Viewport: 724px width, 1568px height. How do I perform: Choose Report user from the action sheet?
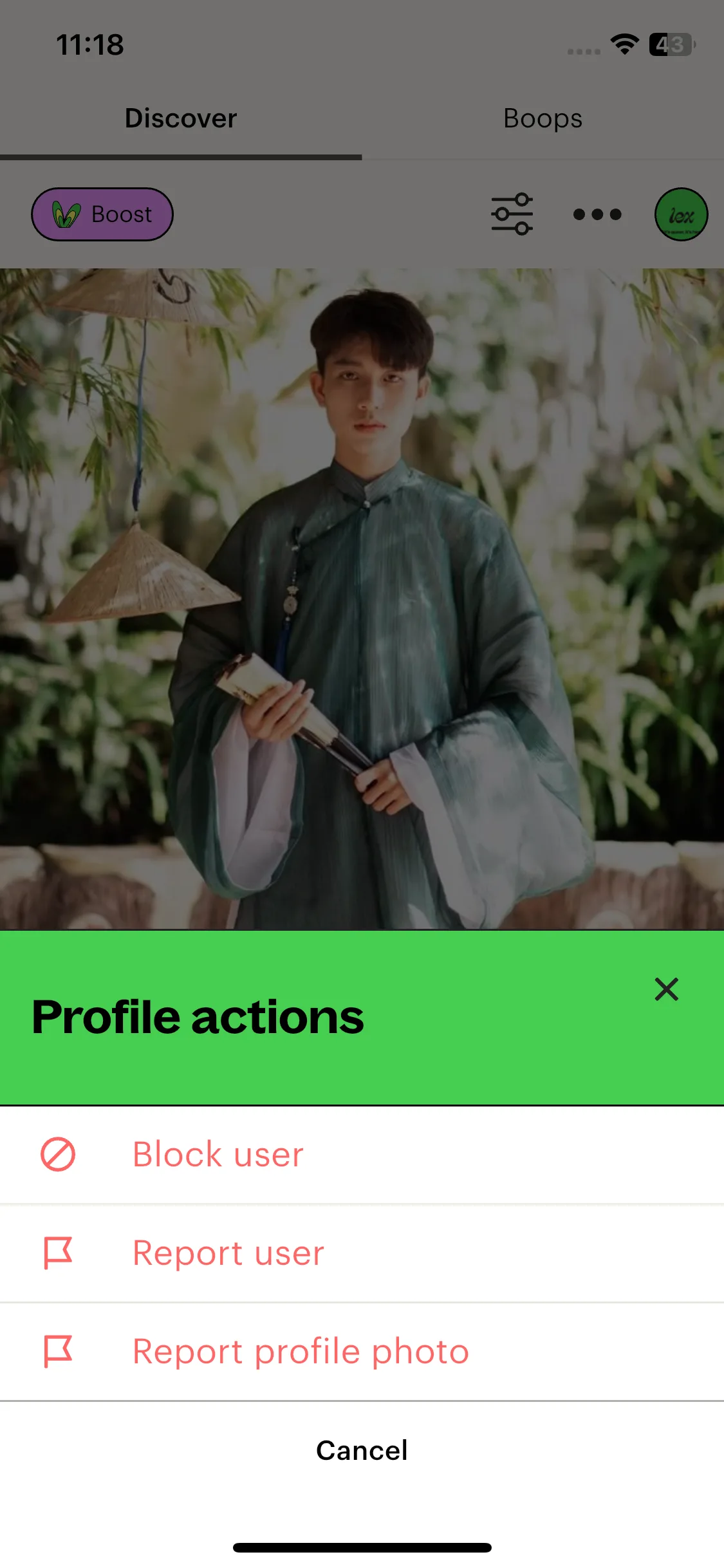(228, 1252)
